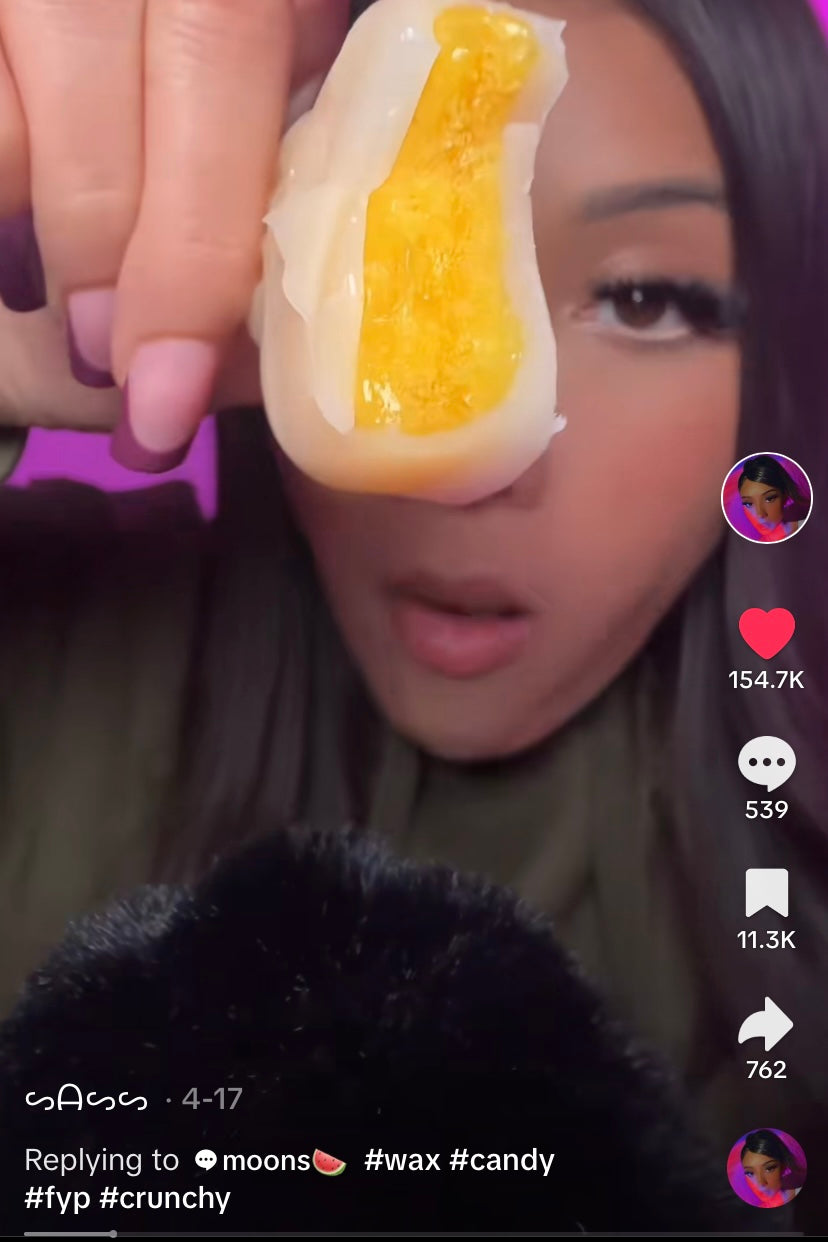Image resolution: width=828 pixels, height=1242 pixels.
Task: Open the #crunchy hashtag
Action: (165, 1198)
